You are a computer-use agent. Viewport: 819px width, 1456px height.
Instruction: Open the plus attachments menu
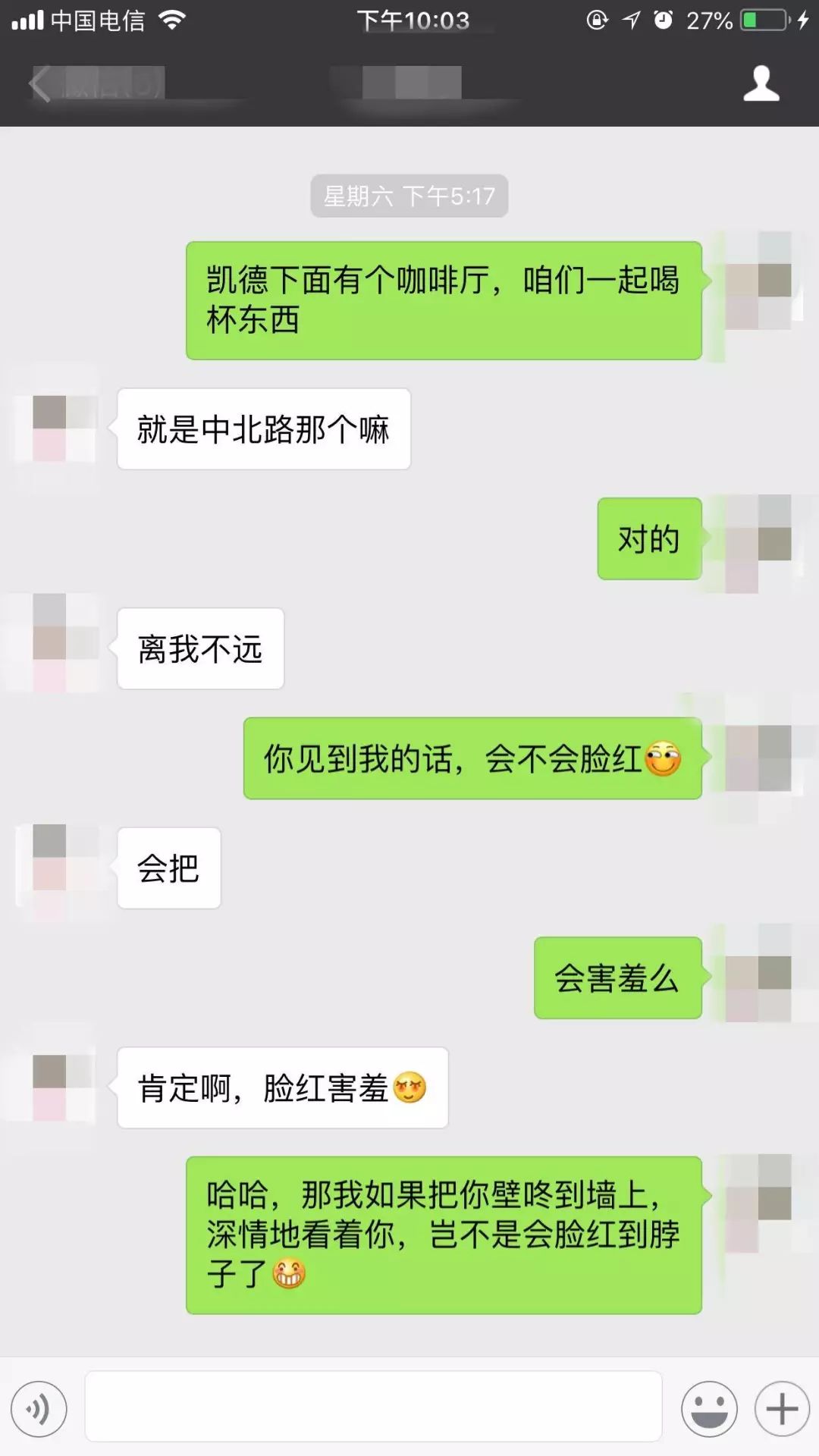[x=782, y=1409]
